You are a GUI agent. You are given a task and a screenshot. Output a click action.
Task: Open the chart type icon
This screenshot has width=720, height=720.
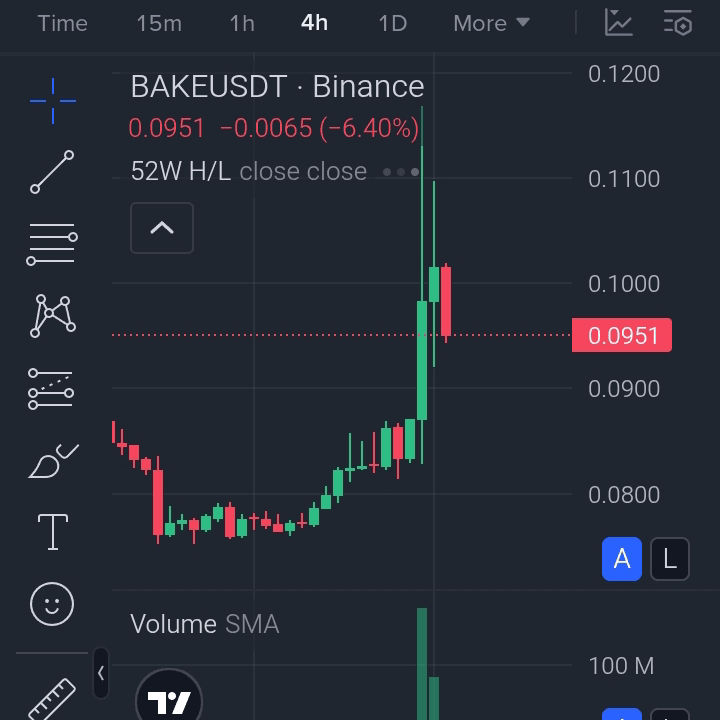(x=619, y=23)
